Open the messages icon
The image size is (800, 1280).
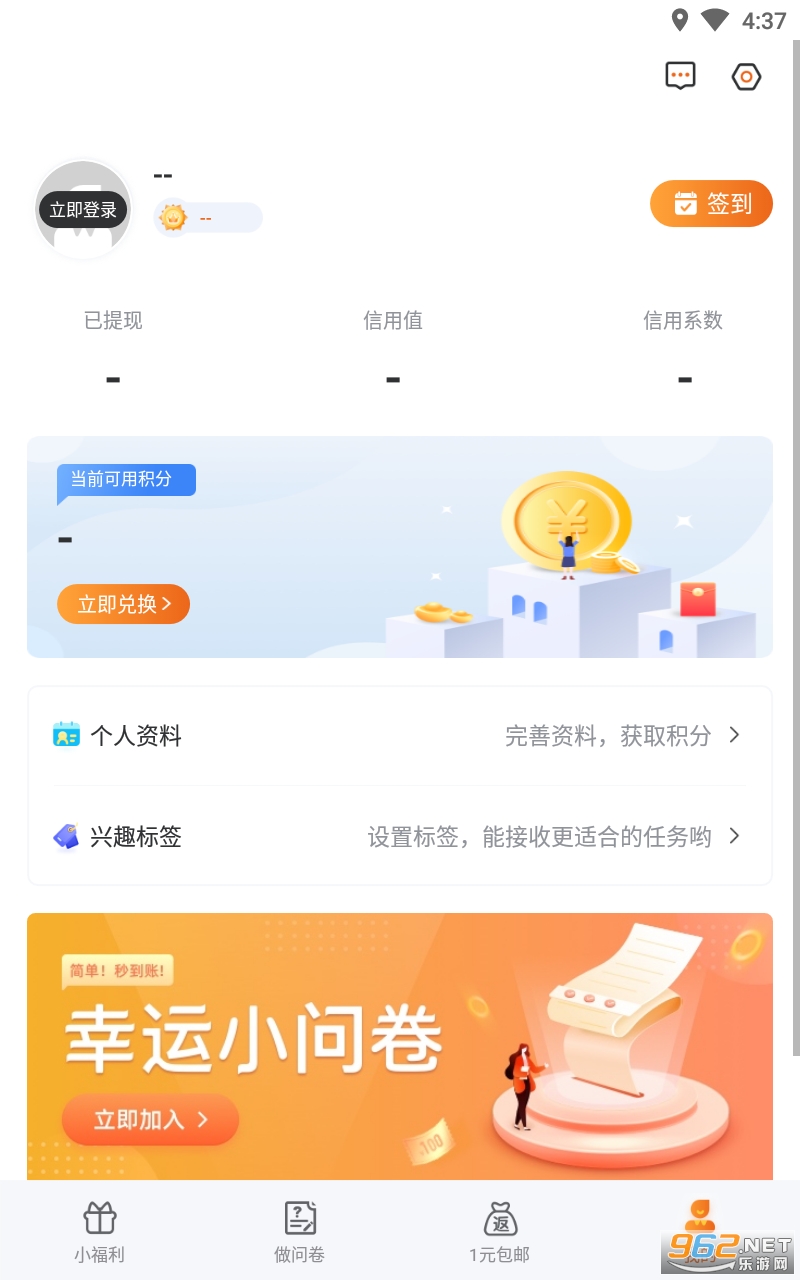coord(681,76)
